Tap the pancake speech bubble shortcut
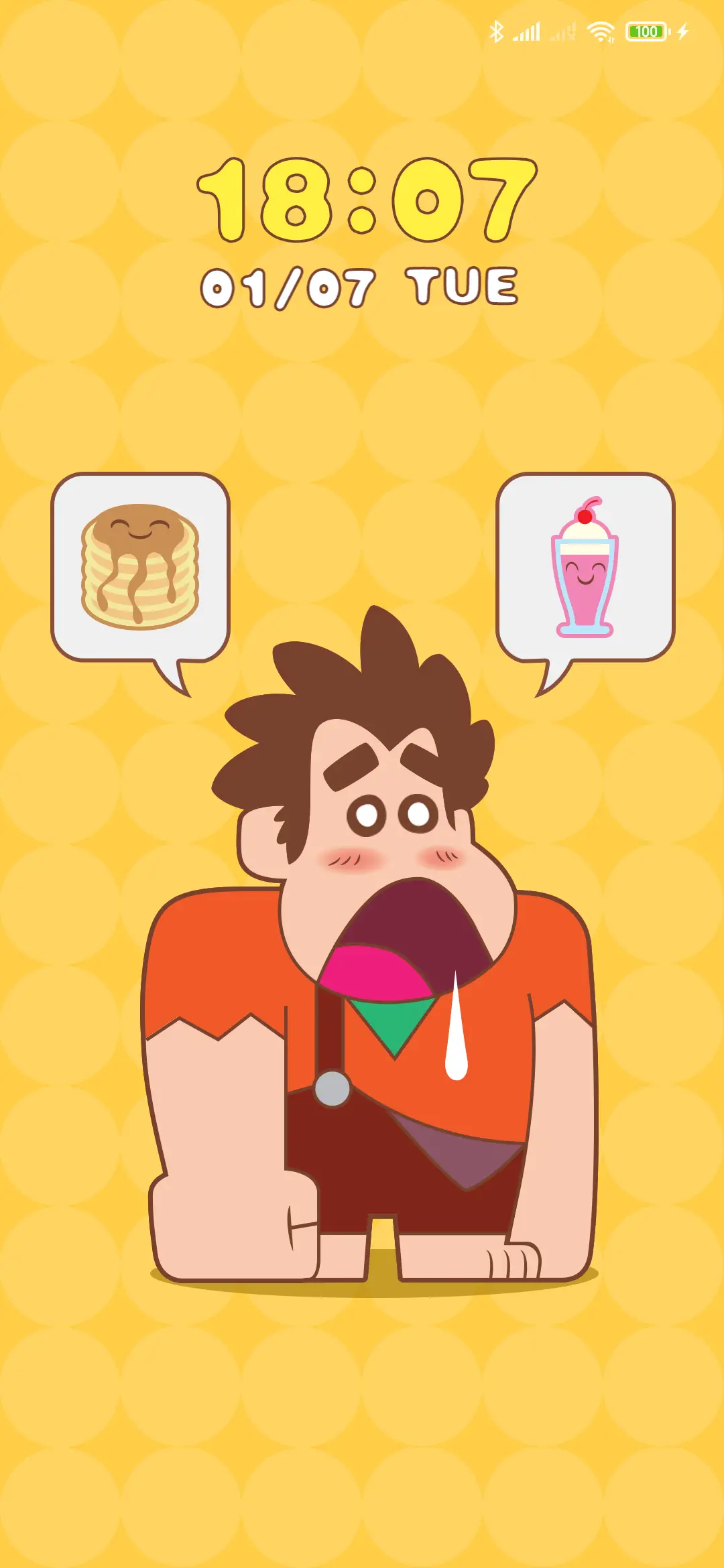 tap(141, 568)
